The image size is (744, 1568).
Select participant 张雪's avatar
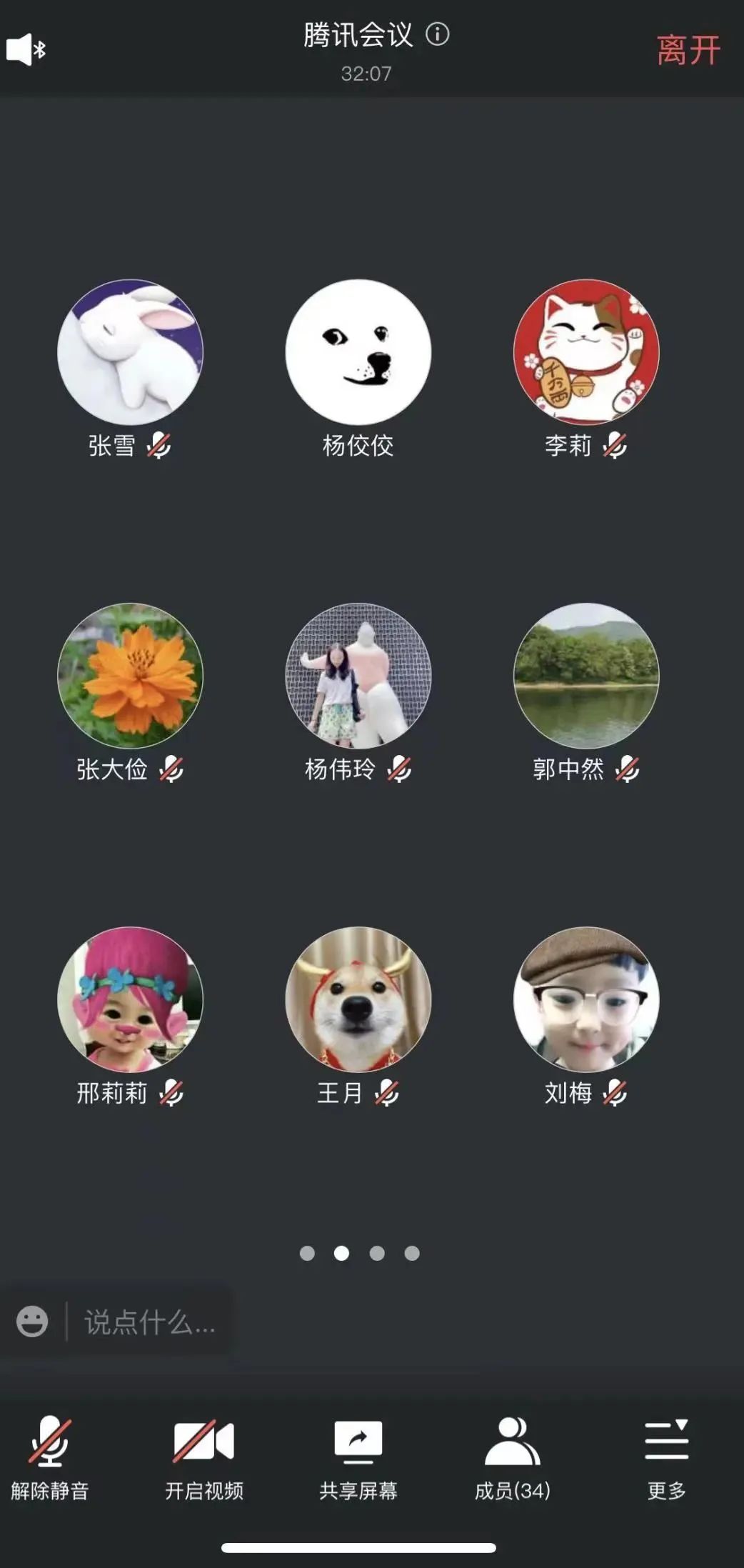tap(130, 352)
